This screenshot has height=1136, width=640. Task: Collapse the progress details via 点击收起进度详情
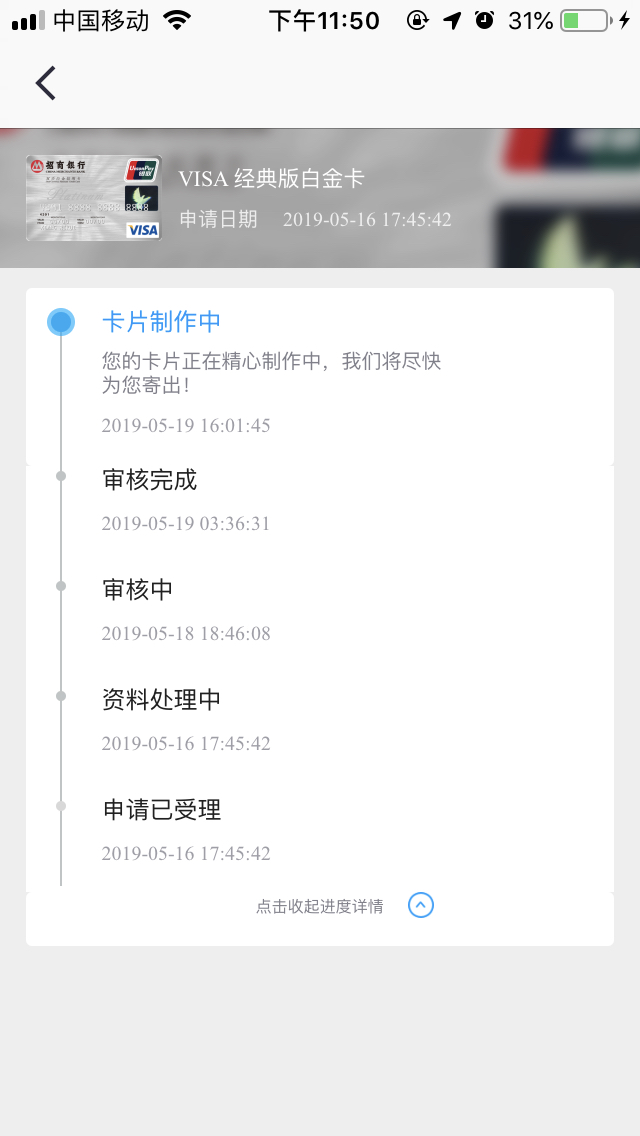pyautogui.click(x=344, y=906)
